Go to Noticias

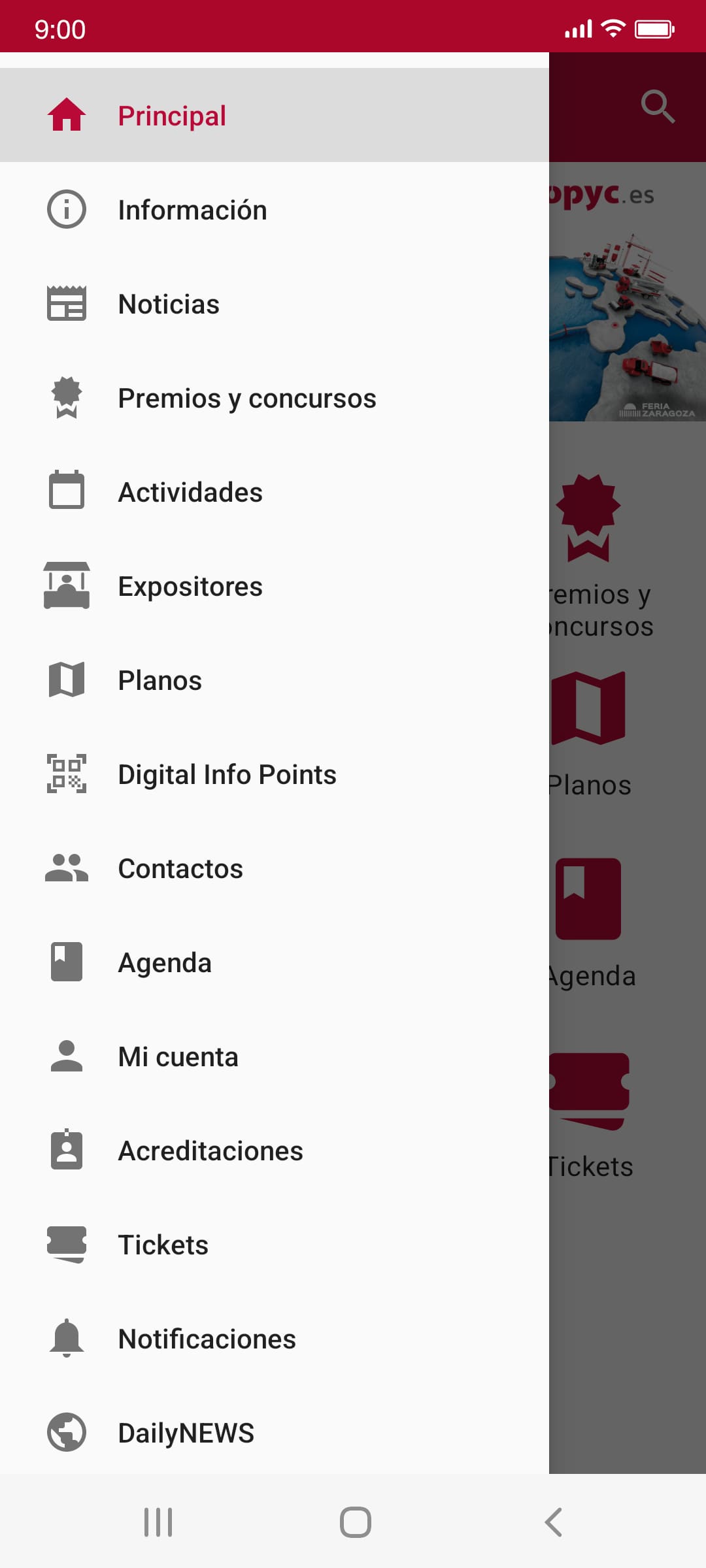click(x=169, y=304)
